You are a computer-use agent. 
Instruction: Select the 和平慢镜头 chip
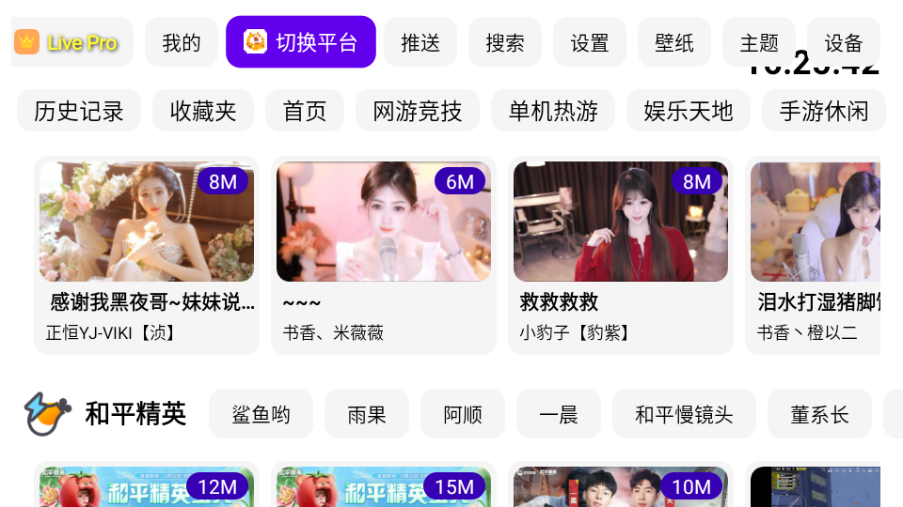(x=684, y=414)
